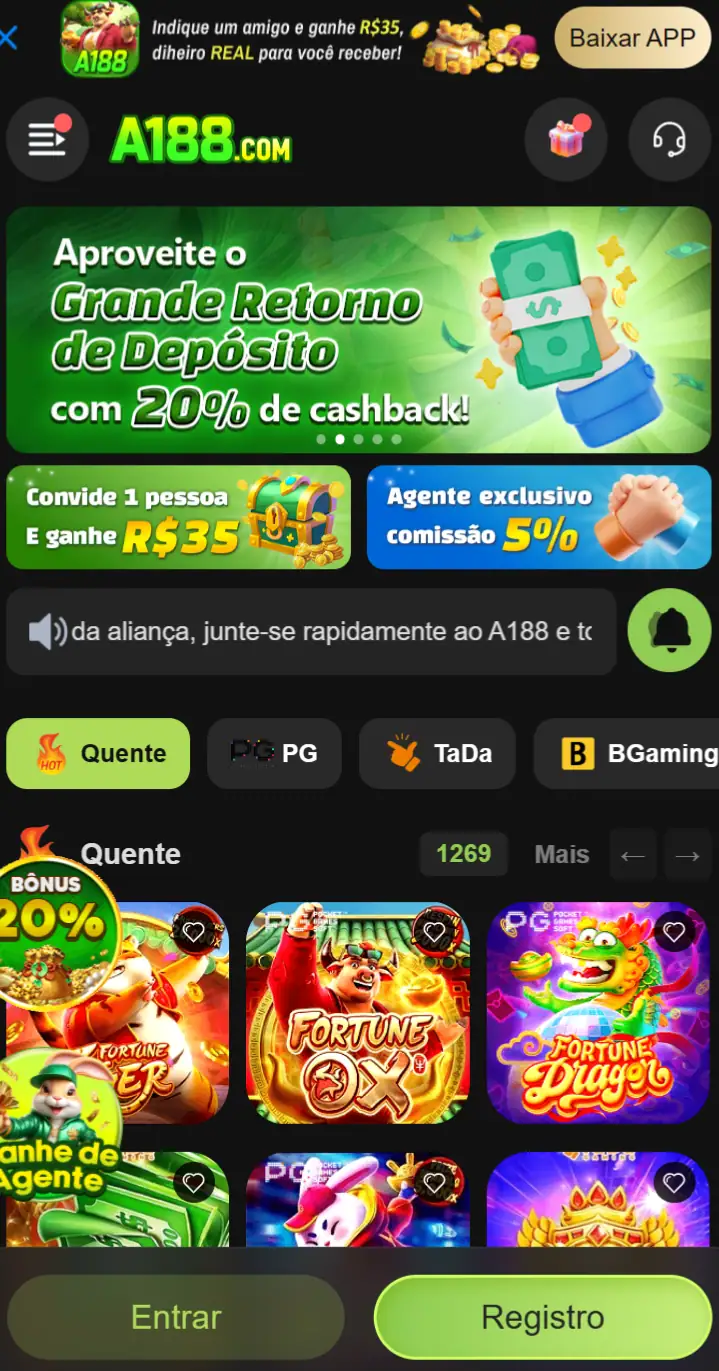Show next hot games with right arrow
This screenshot has width=719, height=1371.
(x=687, y=854)
